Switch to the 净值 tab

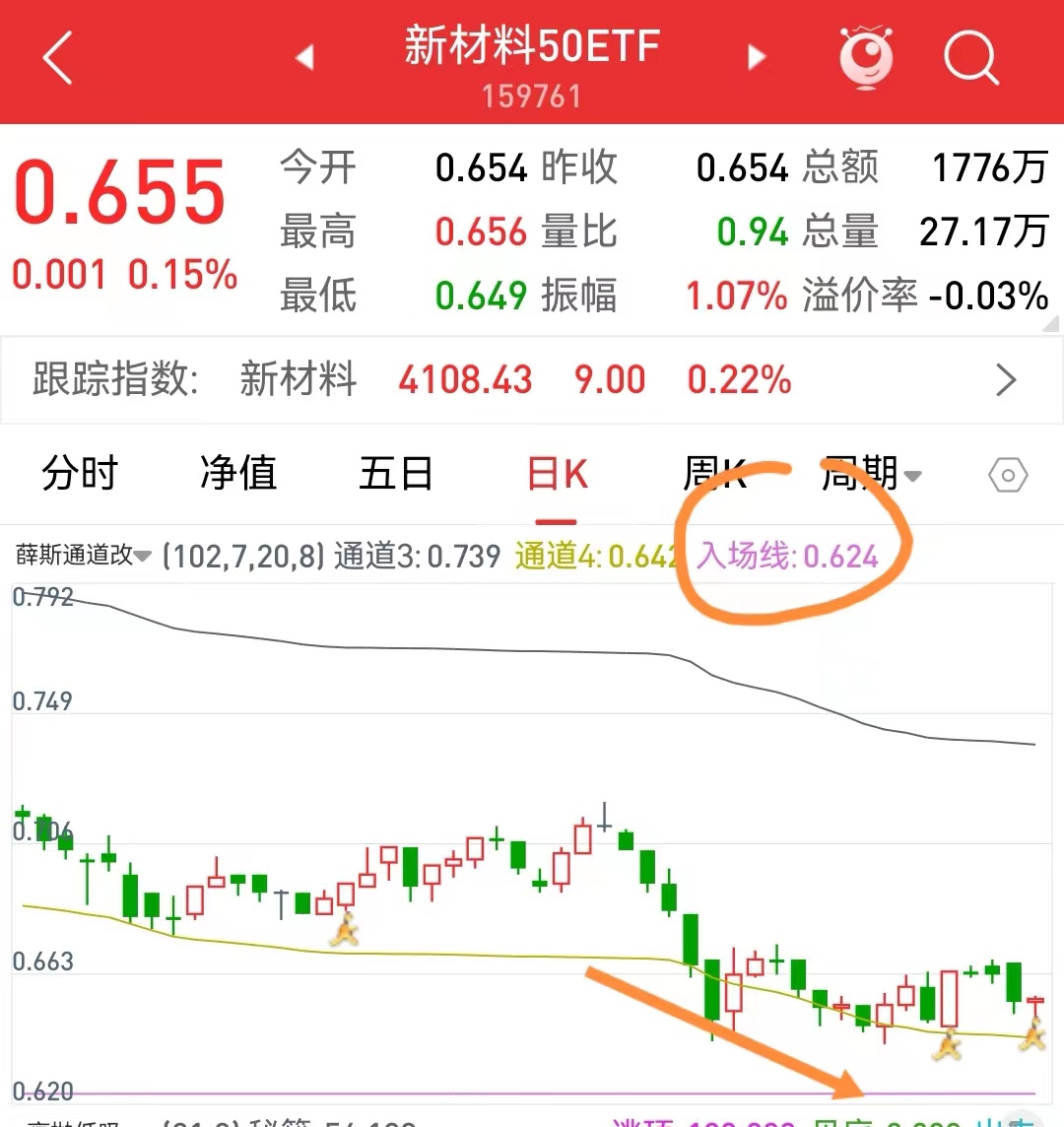[x=237, y=474]
